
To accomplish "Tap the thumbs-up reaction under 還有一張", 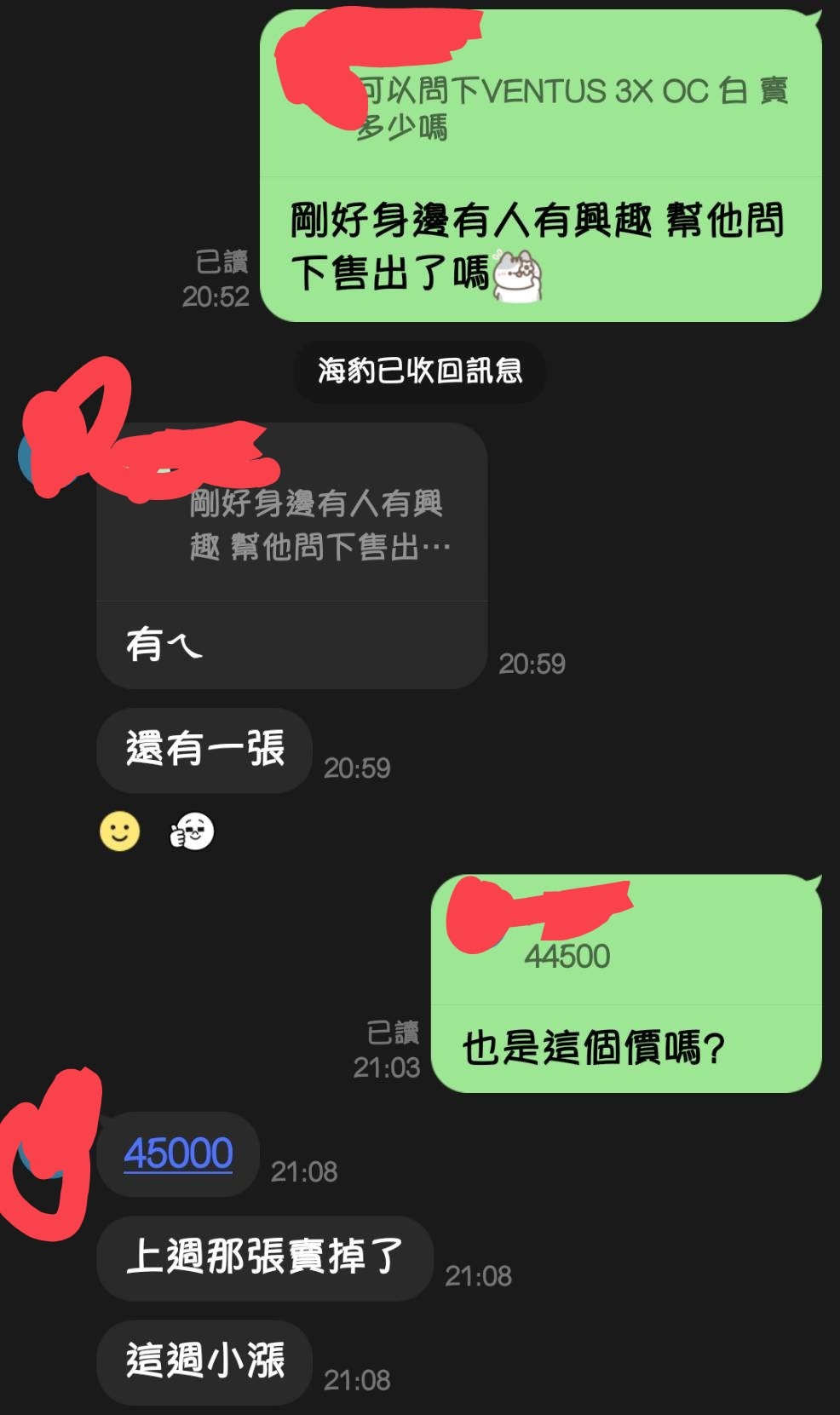I will (x=193, y=831).
